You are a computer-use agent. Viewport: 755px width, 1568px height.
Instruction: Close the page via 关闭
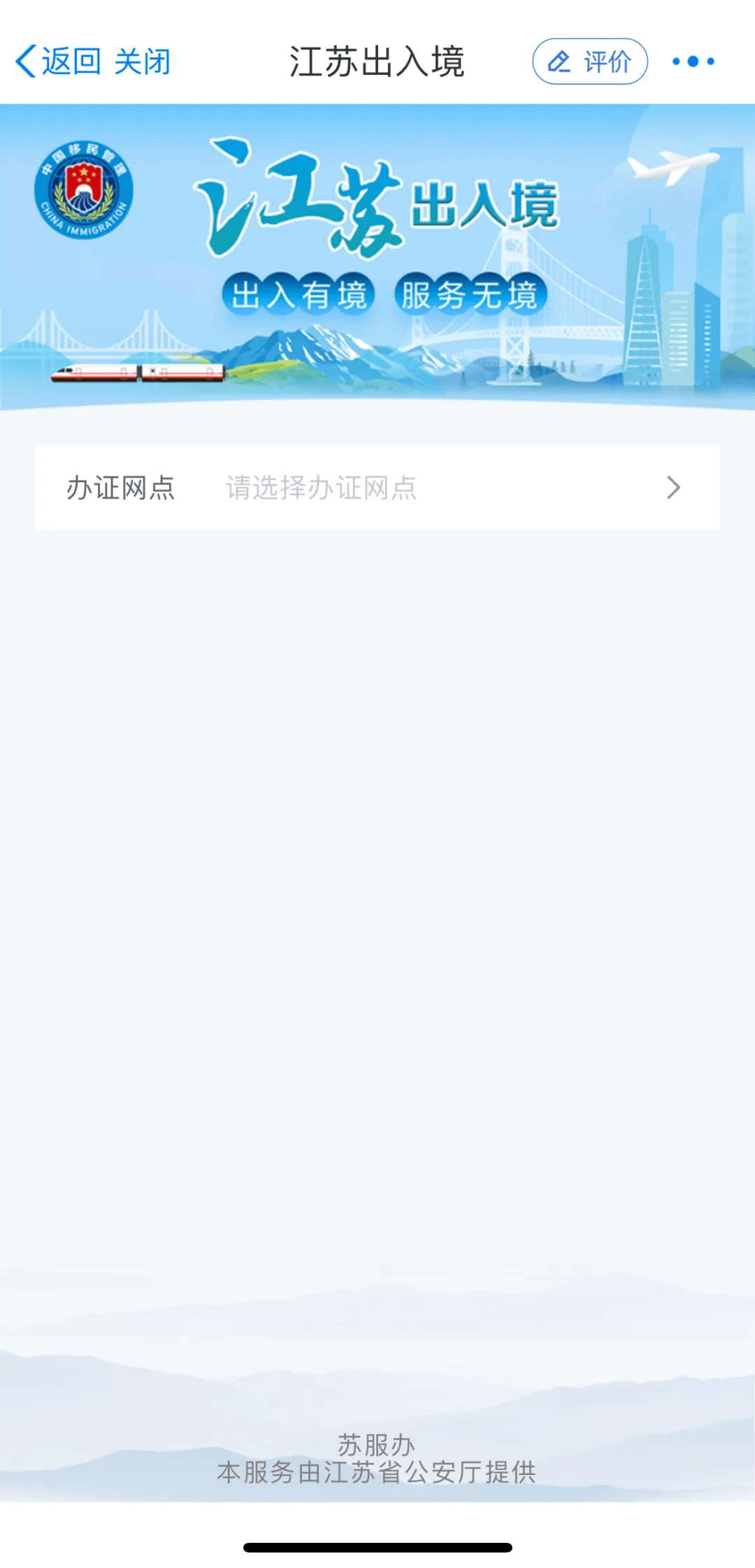(x=143, y=62)
